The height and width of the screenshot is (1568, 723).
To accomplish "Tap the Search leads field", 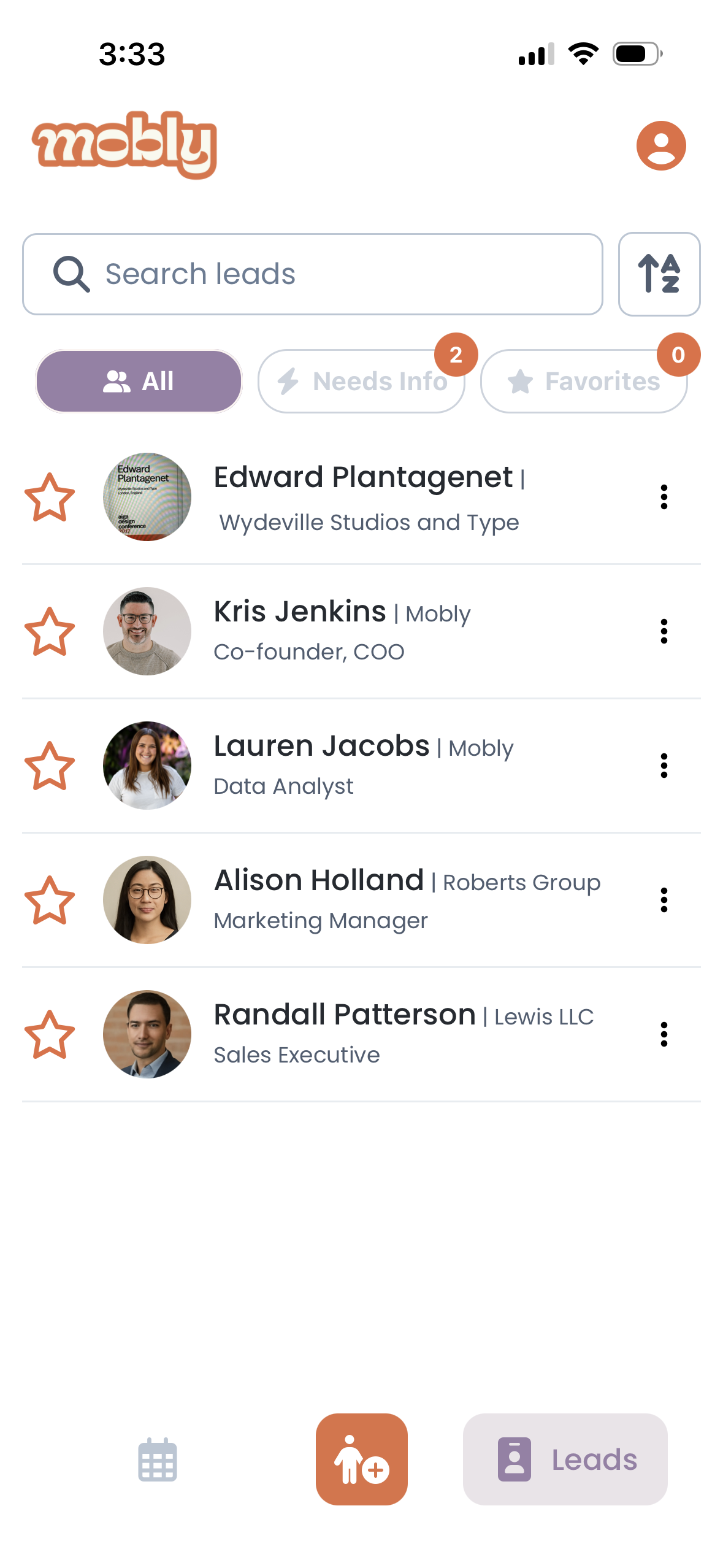I will tap(313, 274).
